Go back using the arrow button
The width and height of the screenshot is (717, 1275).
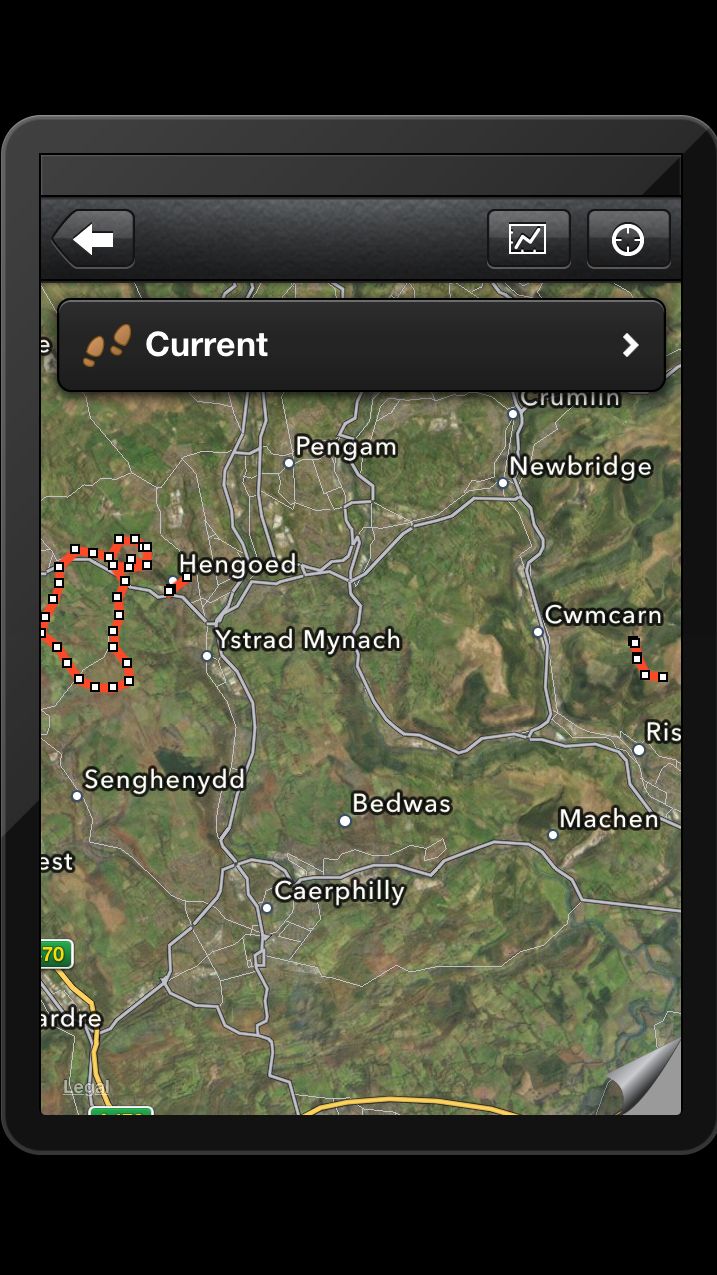[x=93, y=240]
